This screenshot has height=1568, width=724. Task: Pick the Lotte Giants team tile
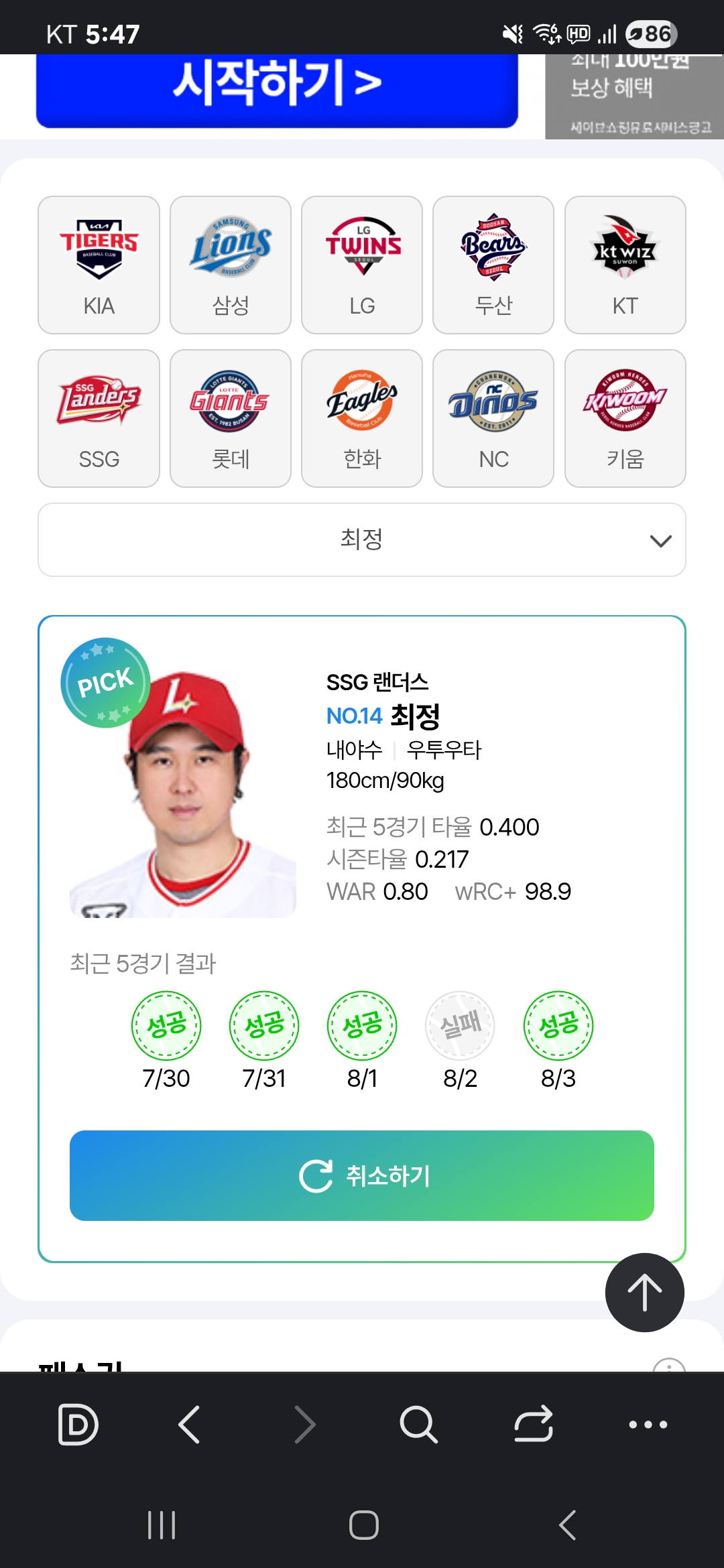point(231,418)
